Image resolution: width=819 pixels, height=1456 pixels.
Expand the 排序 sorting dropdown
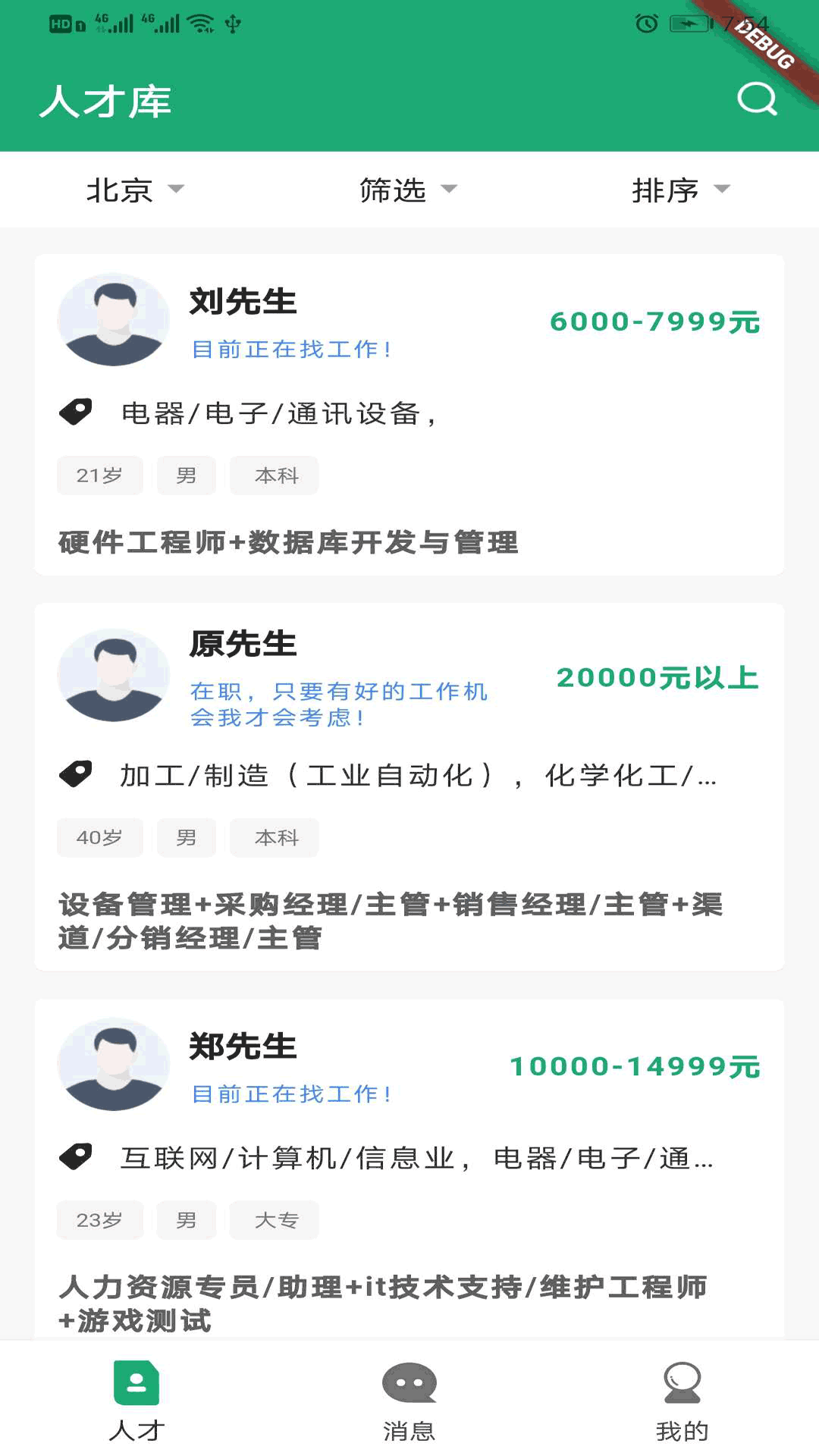tap(681, 191)
